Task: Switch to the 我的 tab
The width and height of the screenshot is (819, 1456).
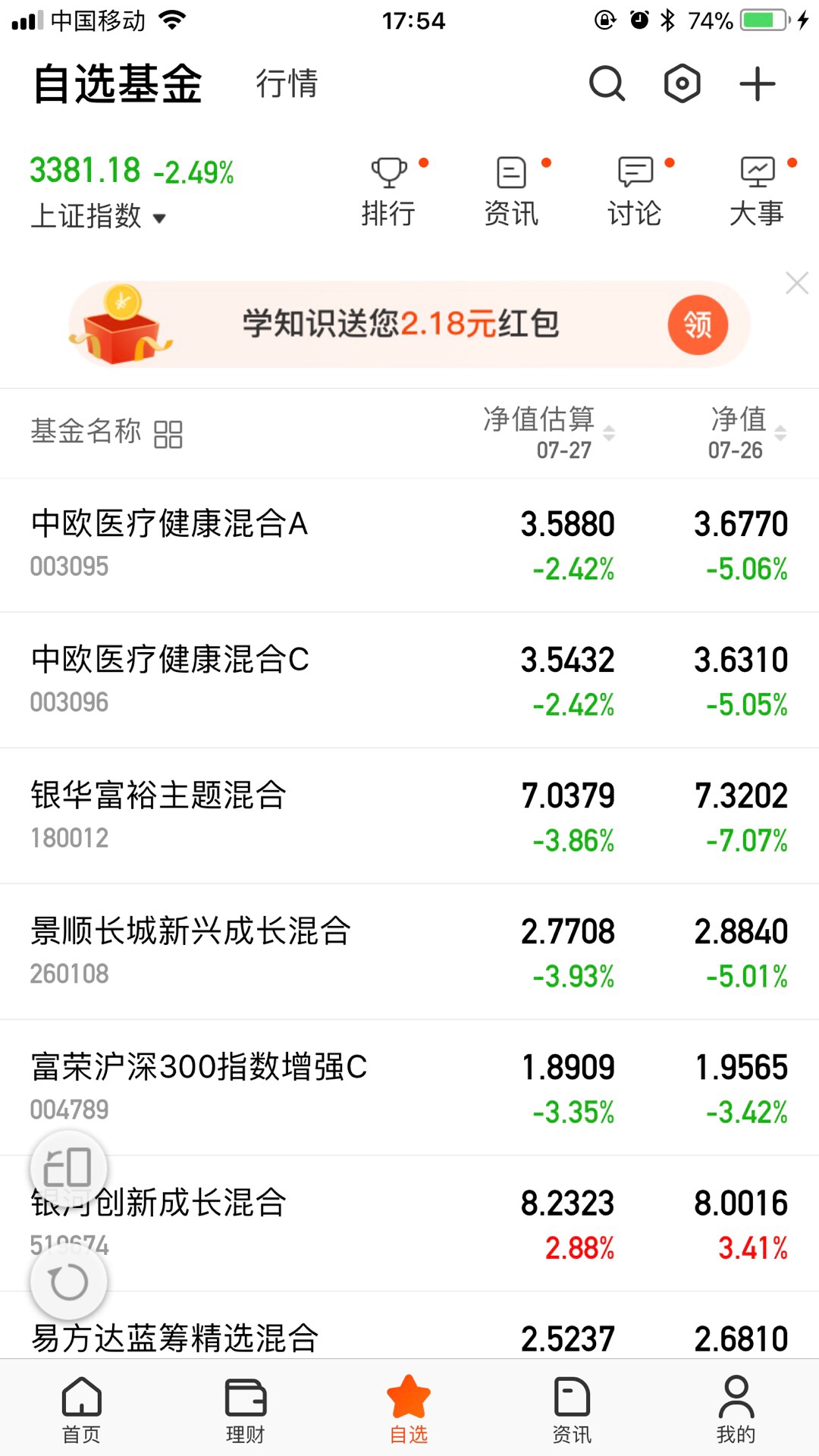Action: tap(736, 1410)
